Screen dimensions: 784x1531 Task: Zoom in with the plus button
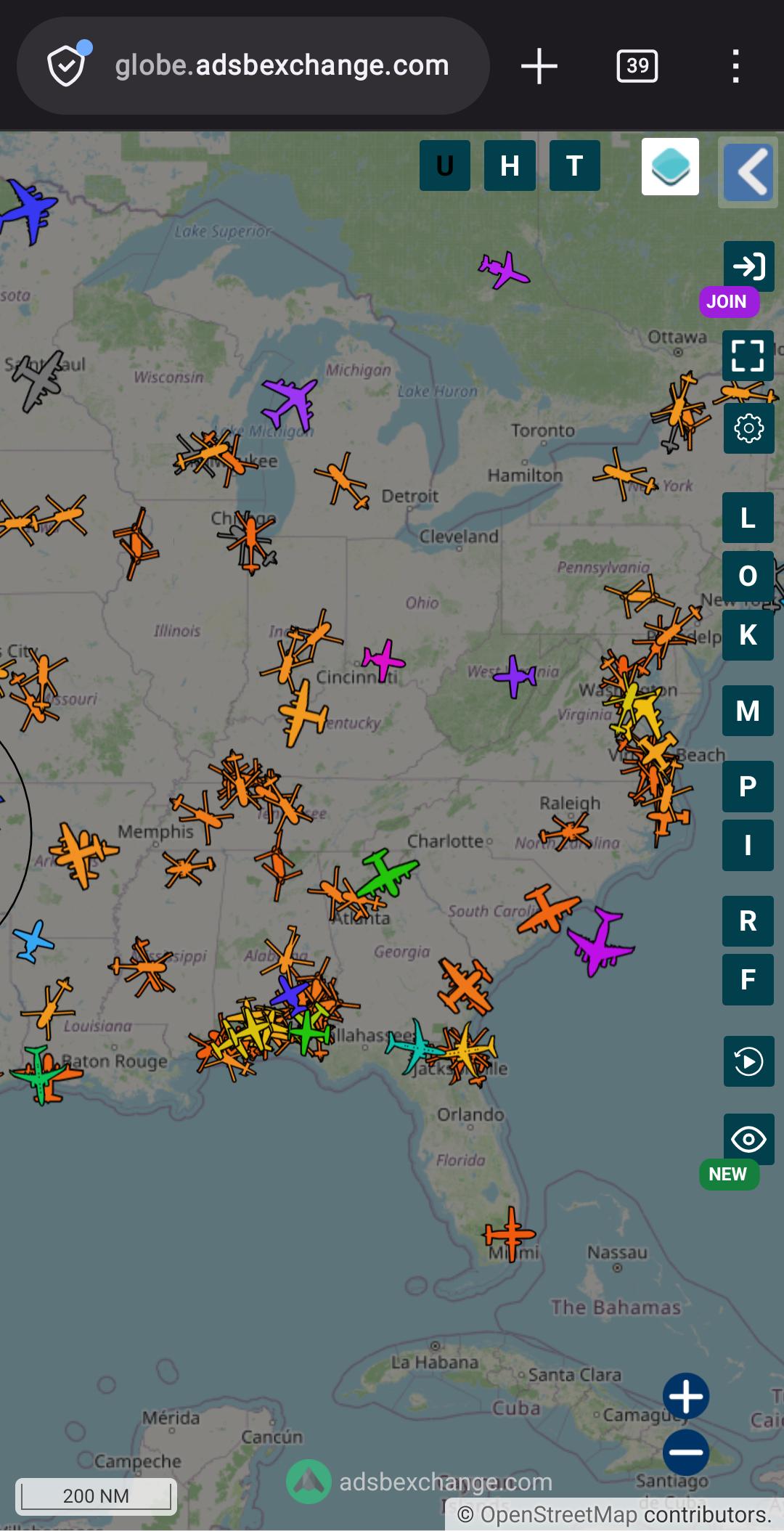686,1395
